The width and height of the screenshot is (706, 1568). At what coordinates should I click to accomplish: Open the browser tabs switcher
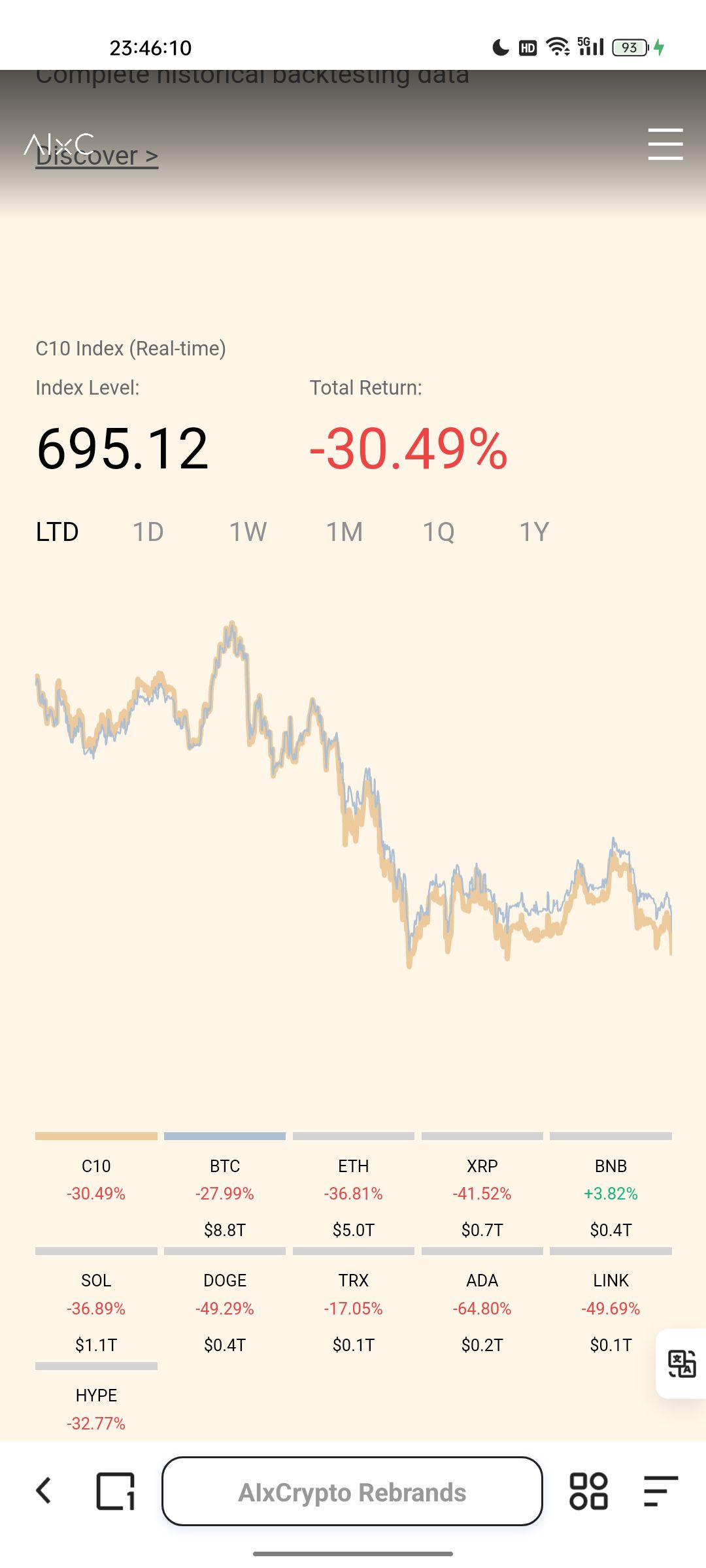116,1491
